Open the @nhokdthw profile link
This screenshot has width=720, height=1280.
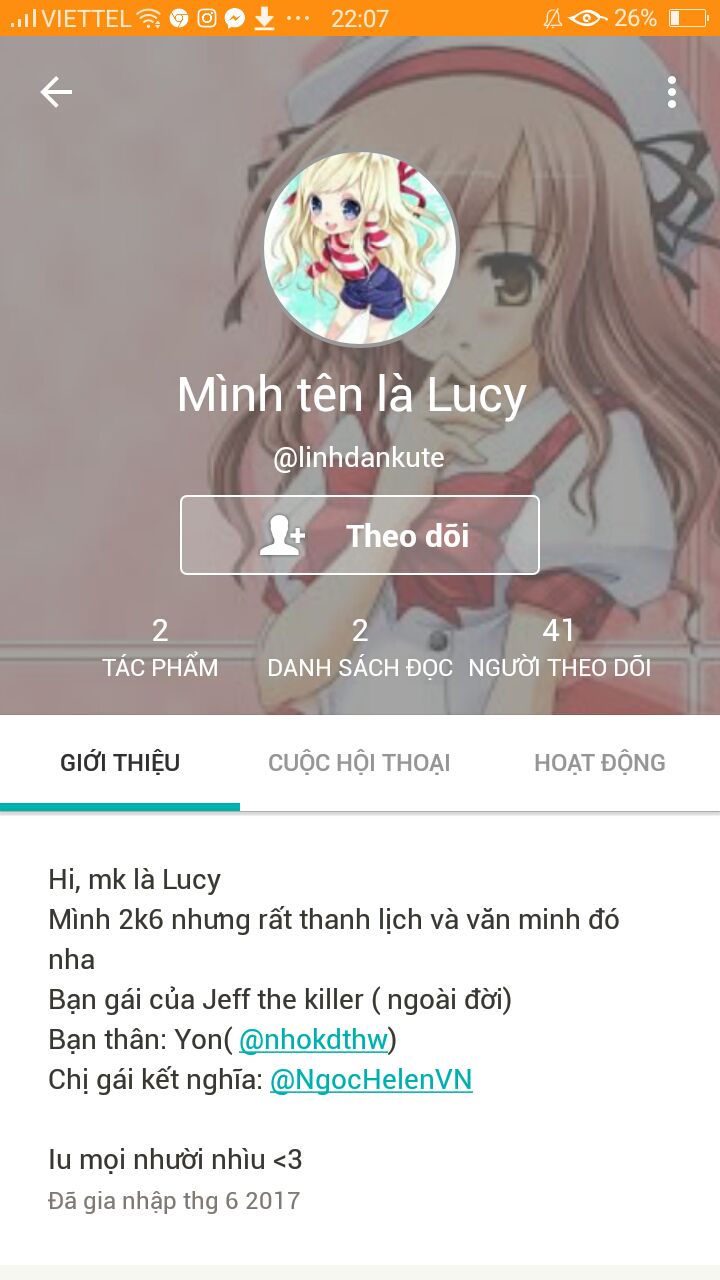click(x=313, y=1040)
